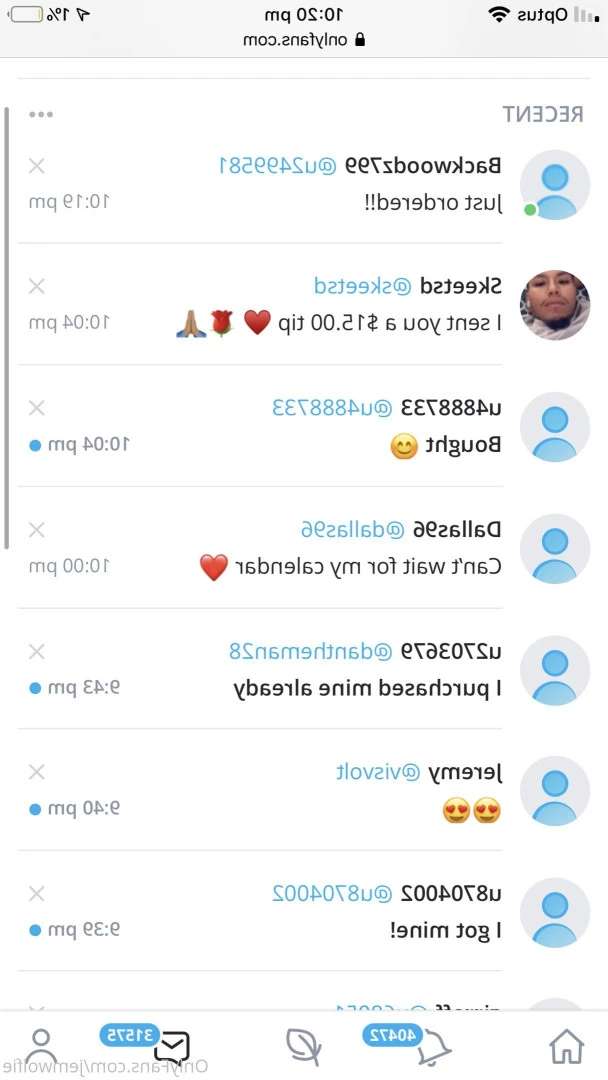Screen dimensions: 608x1080
Task: Open the conversation with Skeetsd
Action: tap(300, 305)
